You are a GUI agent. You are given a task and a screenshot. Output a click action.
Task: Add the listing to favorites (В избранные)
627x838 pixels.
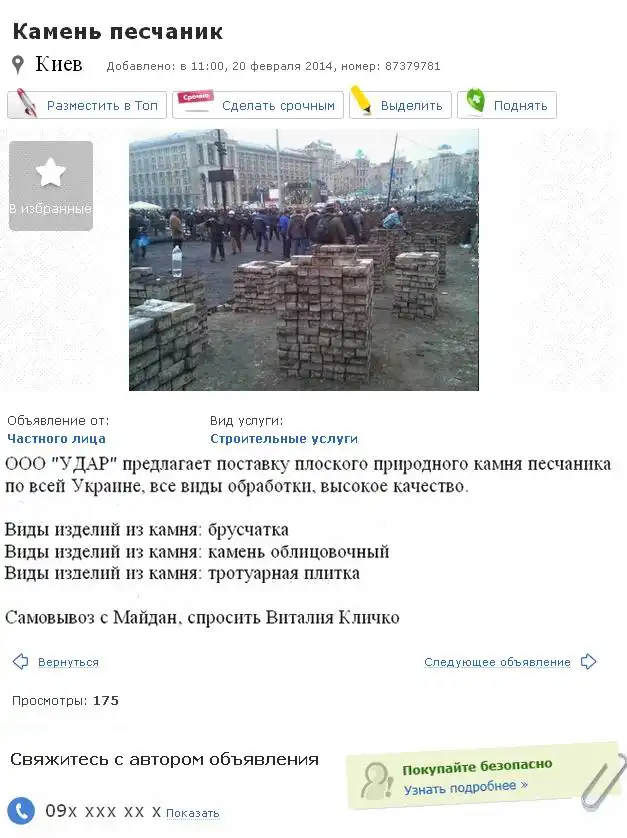coord(51,185)
